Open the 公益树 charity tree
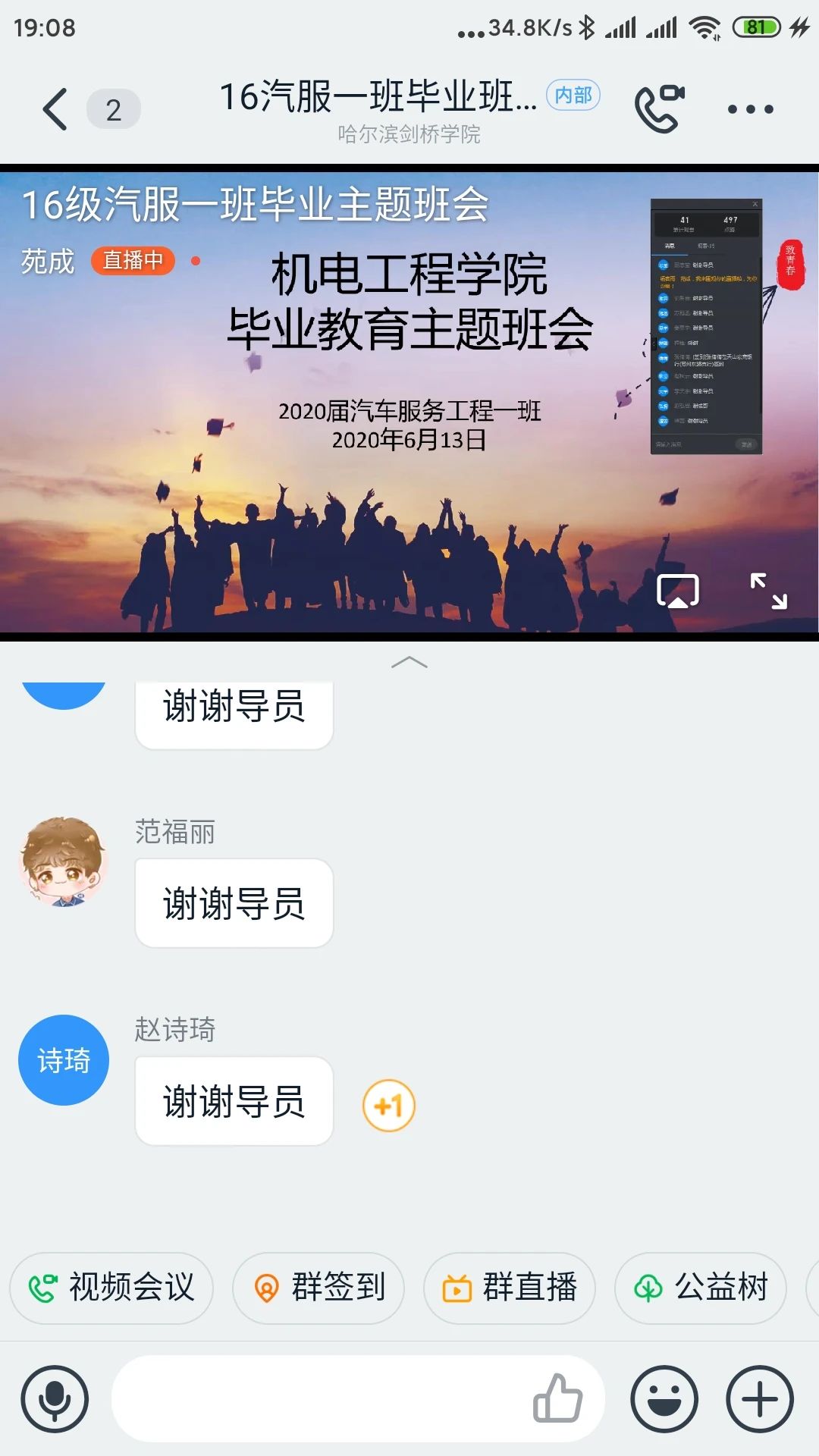This screenshot has height=1456, width=819. pos(701,1288)
